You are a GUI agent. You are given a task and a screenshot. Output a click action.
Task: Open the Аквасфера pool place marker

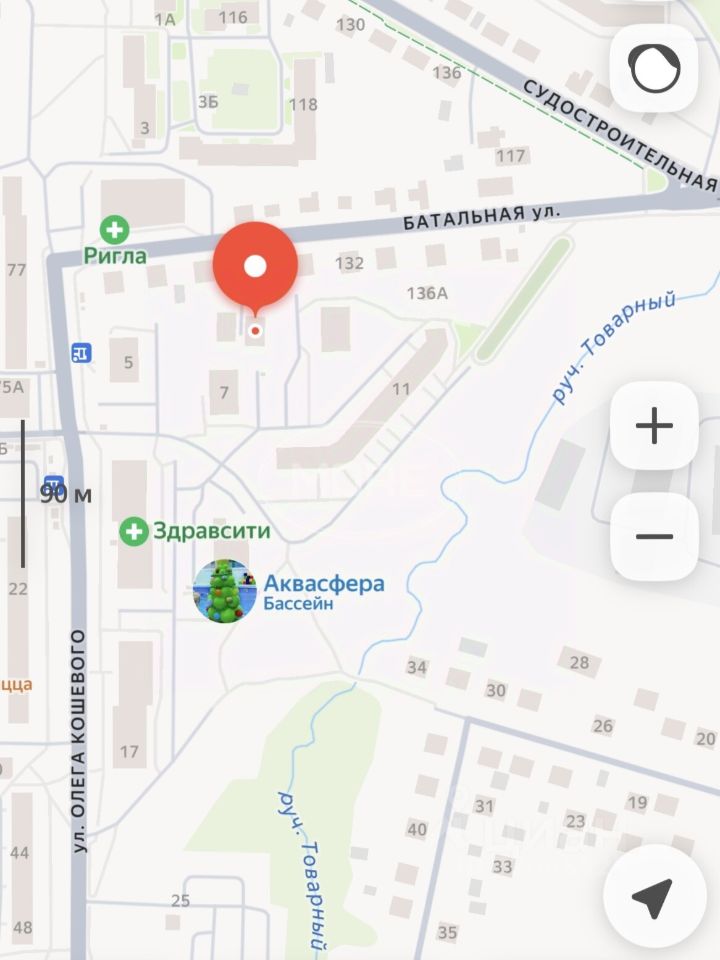(x=225, y=591)
